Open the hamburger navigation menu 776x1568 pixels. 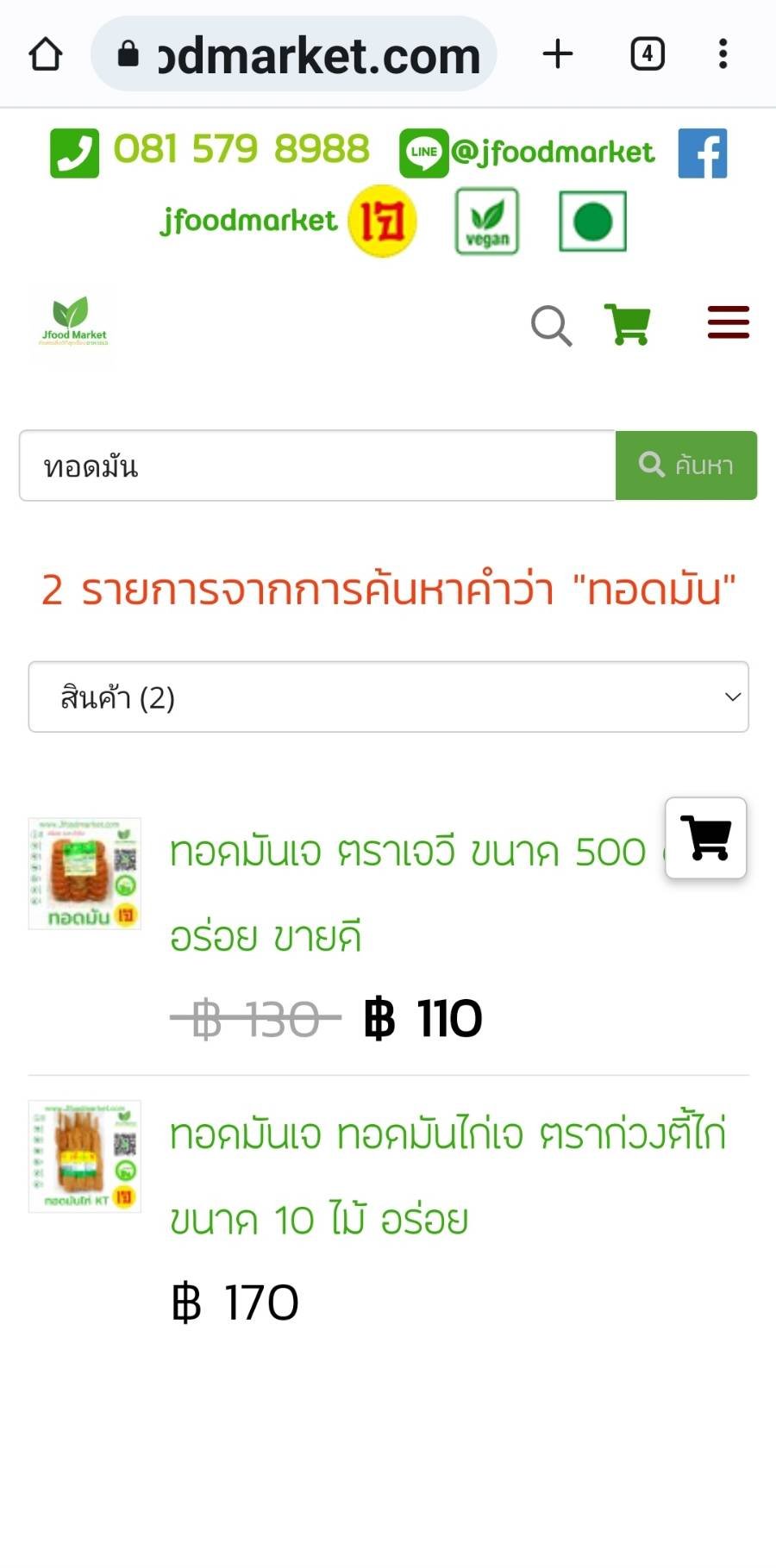(x=729, y=322)
